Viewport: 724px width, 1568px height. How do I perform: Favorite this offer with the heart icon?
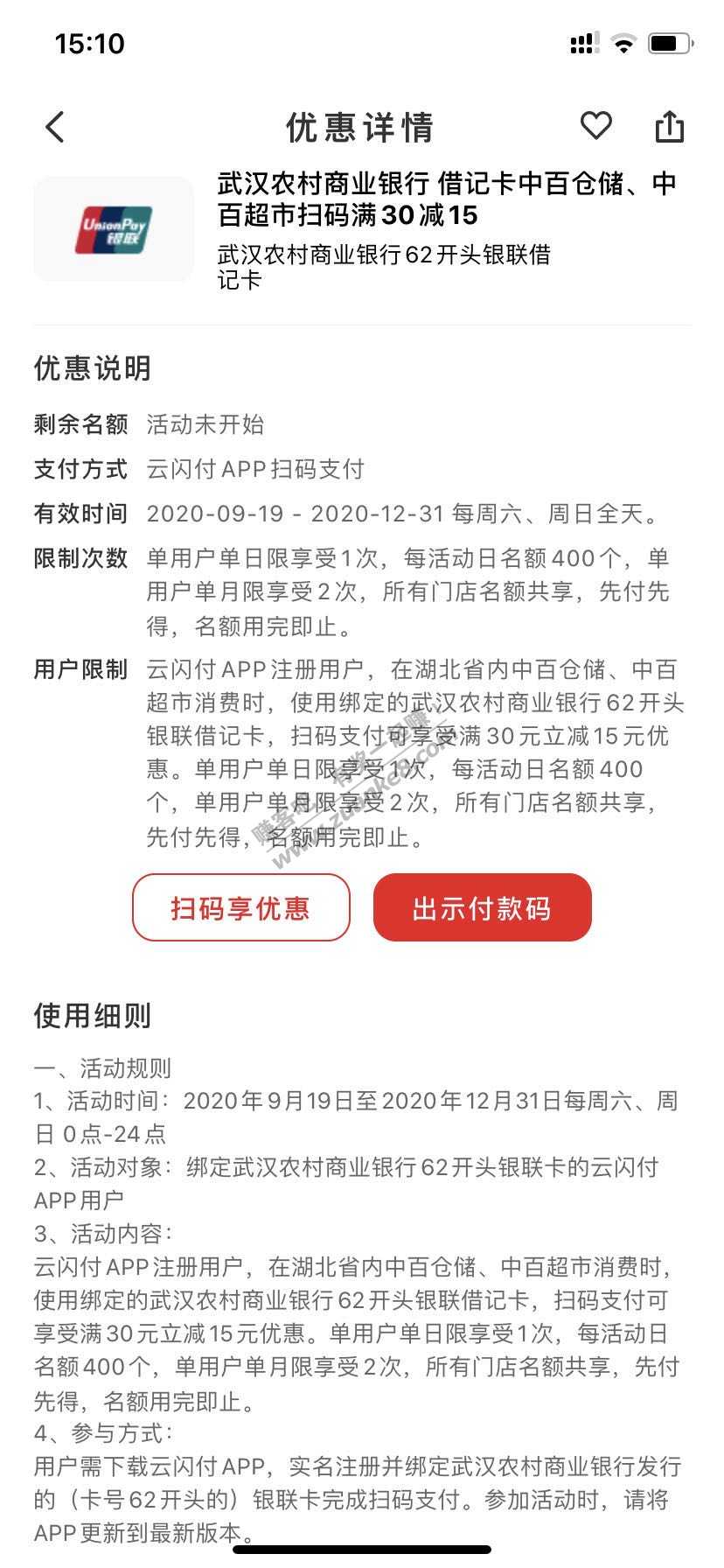pyautogui.click(x=596, y=126)
